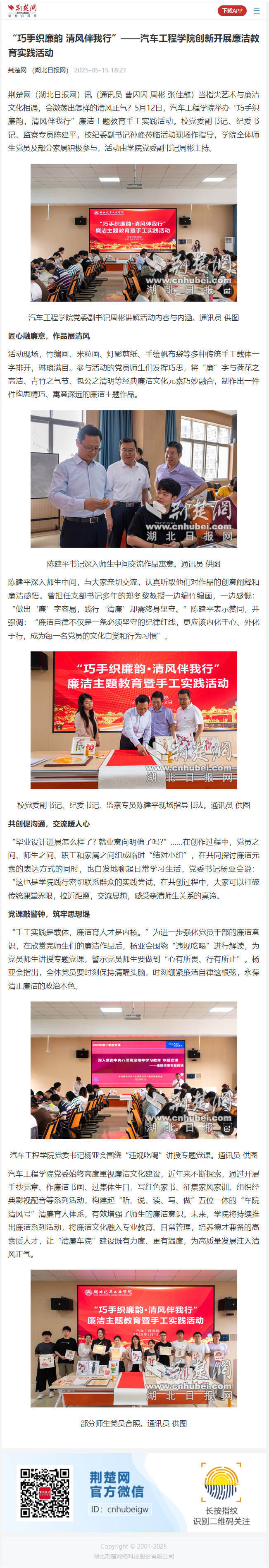
Task: Open the photo of 陈建平 talking with students
Action: click(133, 479)
